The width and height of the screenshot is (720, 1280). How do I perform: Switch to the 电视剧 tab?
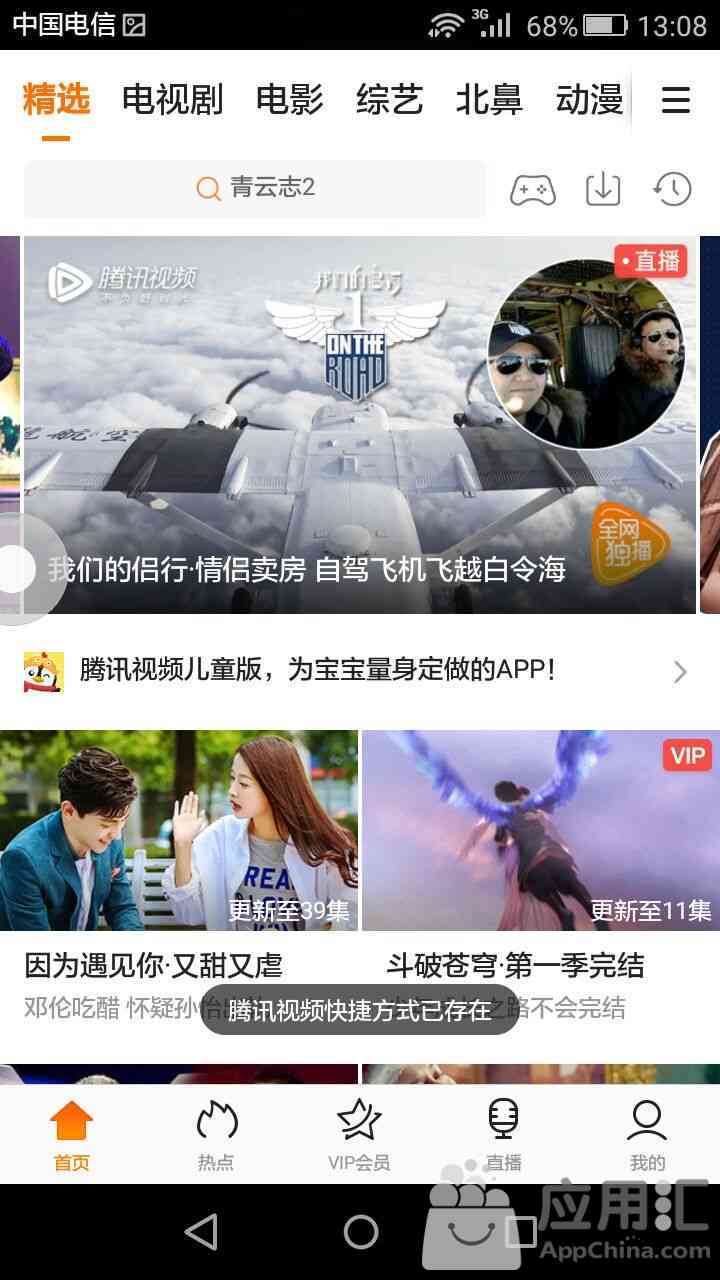(x=172, y=100)
